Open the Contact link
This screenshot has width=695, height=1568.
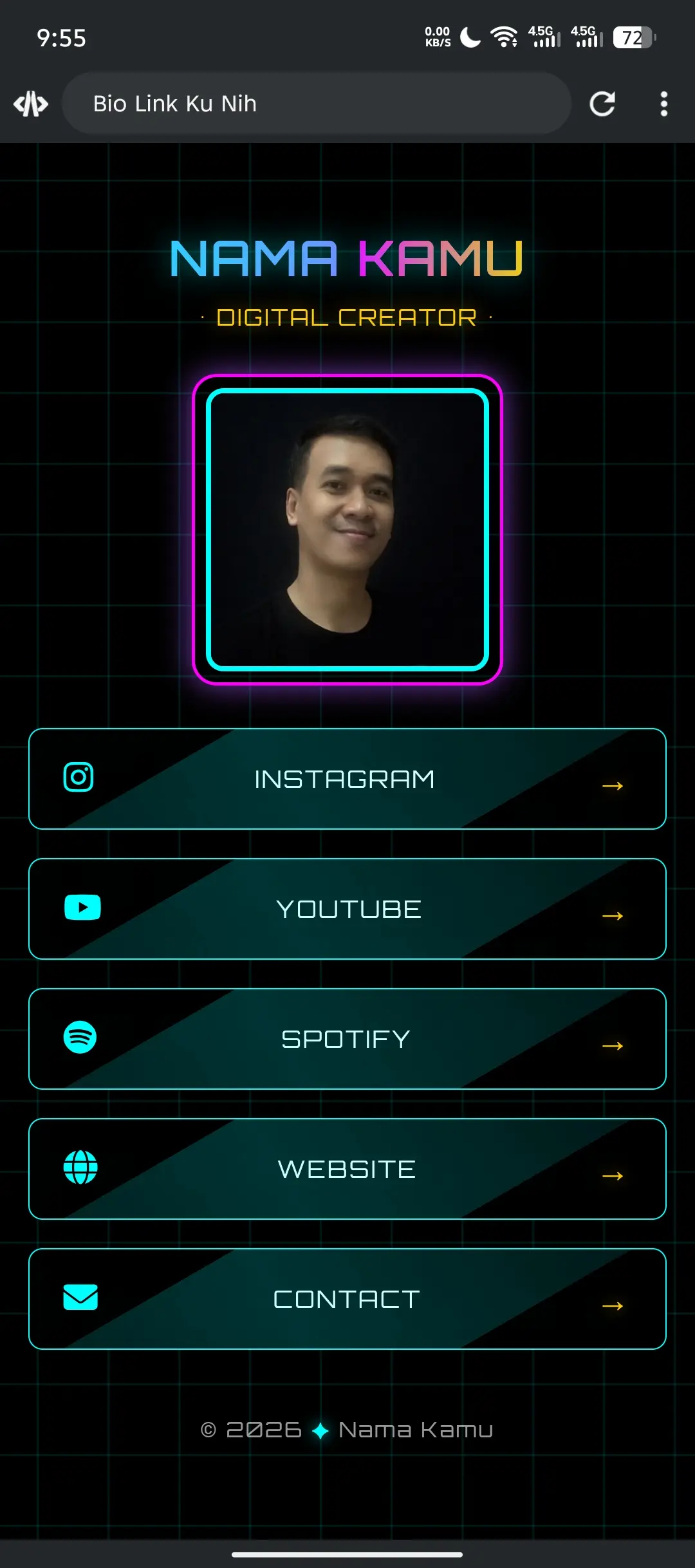(x=347, y=1299)
